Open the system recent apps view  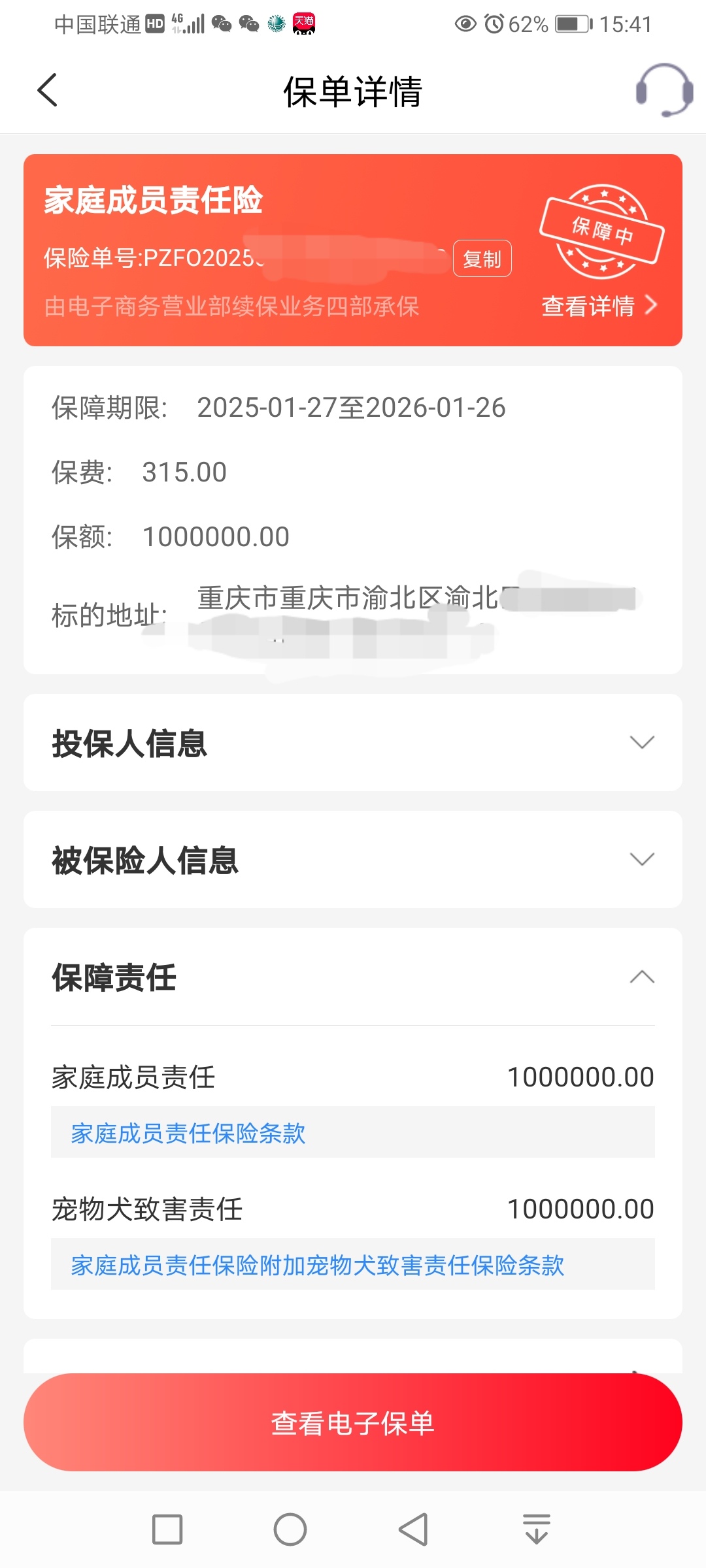(x=167, y=1529)
